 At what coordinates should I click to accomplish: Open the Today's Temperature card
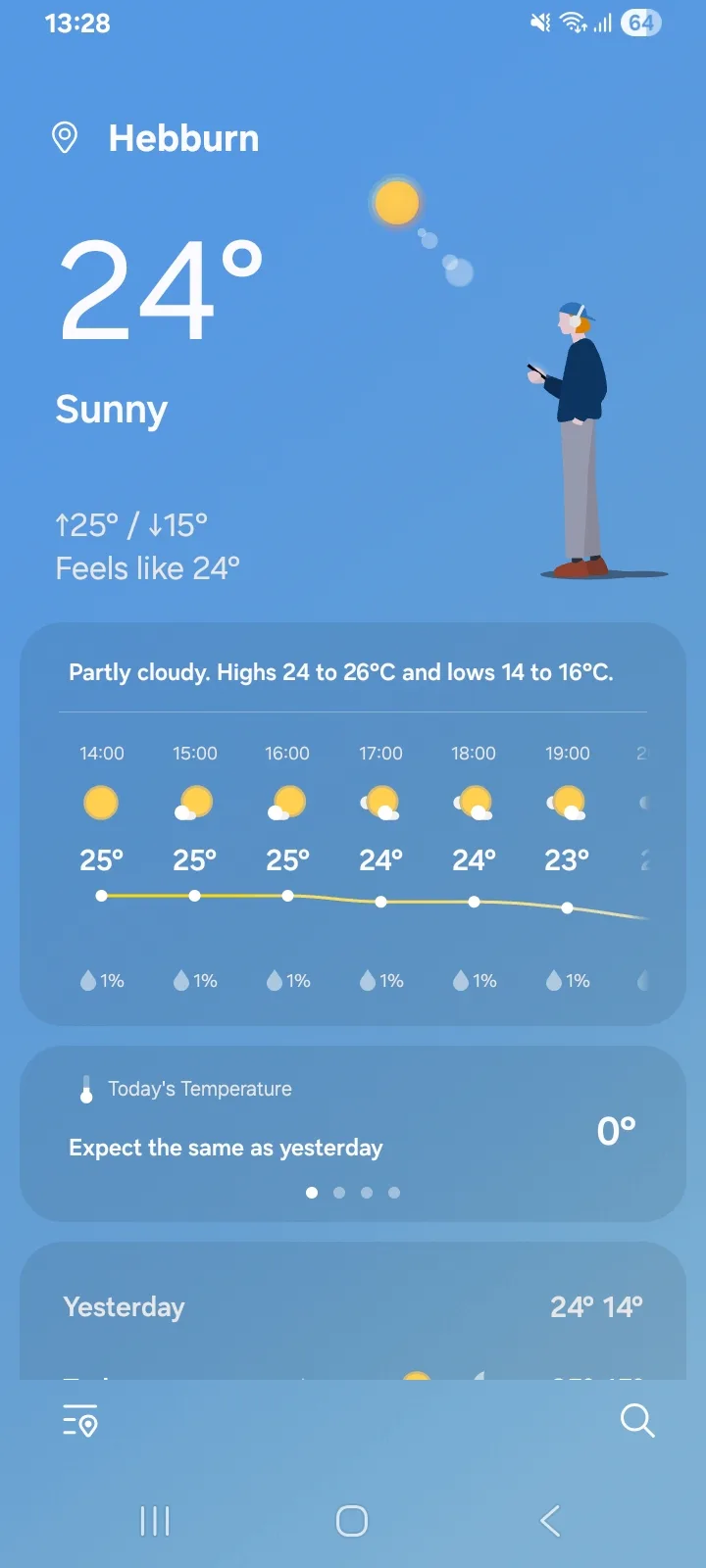tap(353, 1134)
